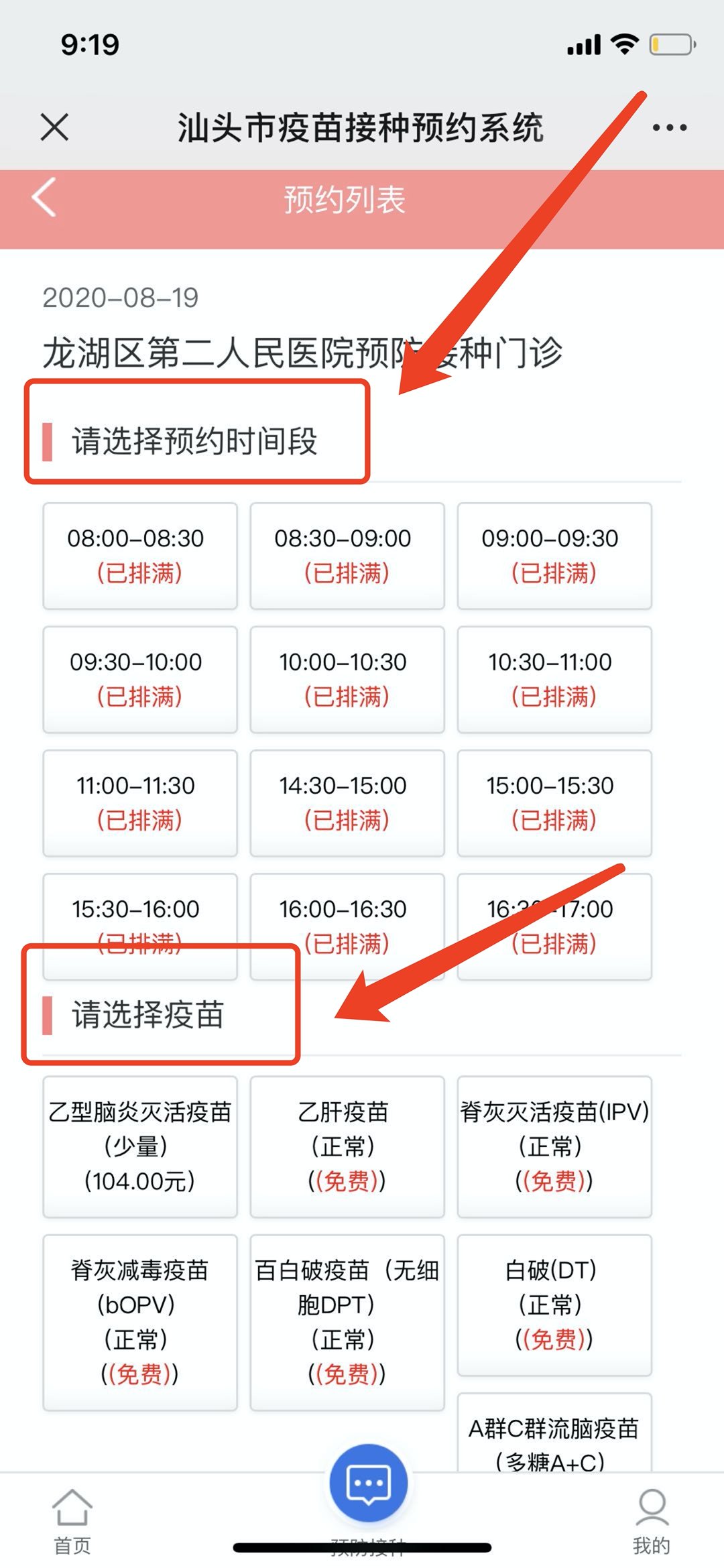Close the mini program with X
Viewport: 724px width, 1568px height.
(54, 127)
